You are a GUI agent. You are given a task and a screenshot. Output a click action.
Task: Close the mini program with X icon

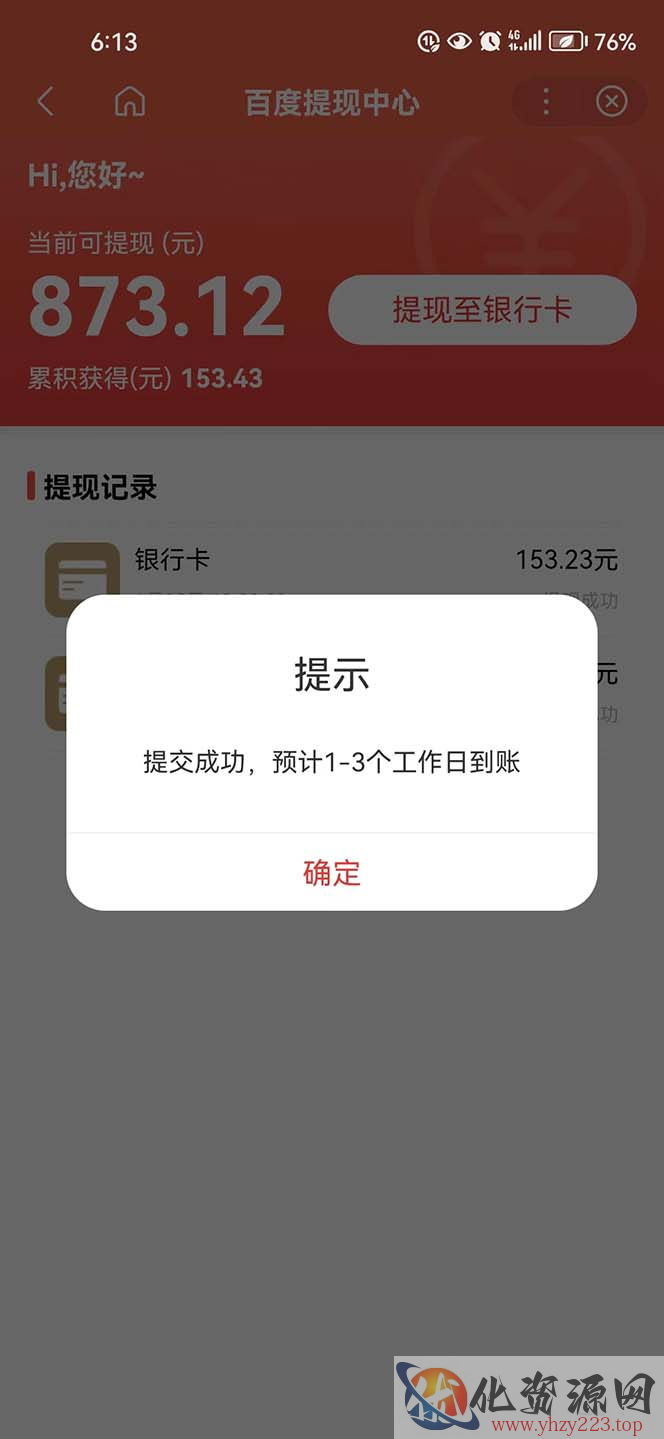coord(611,101)
